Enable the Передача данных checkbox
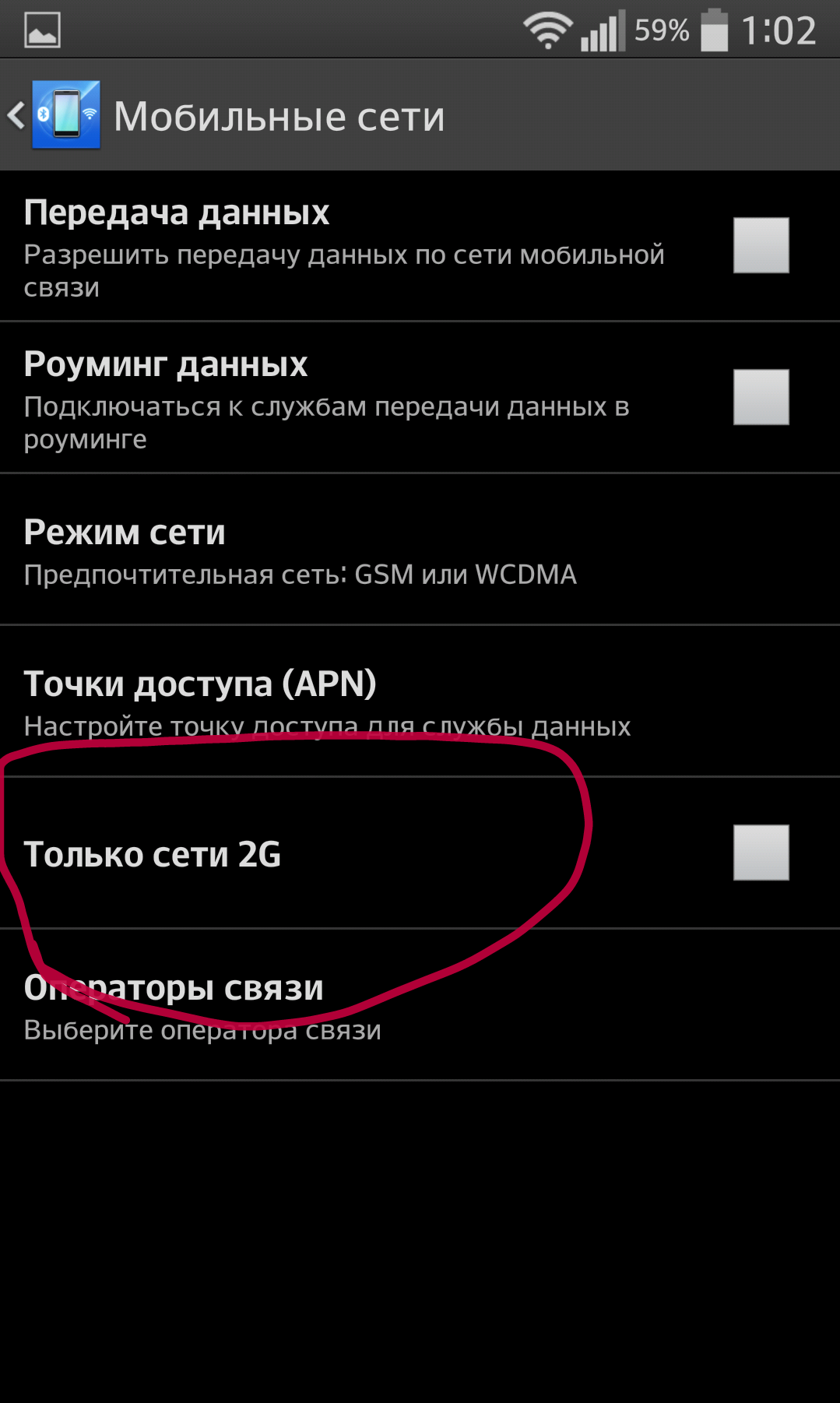 click(x=761, y=245)
